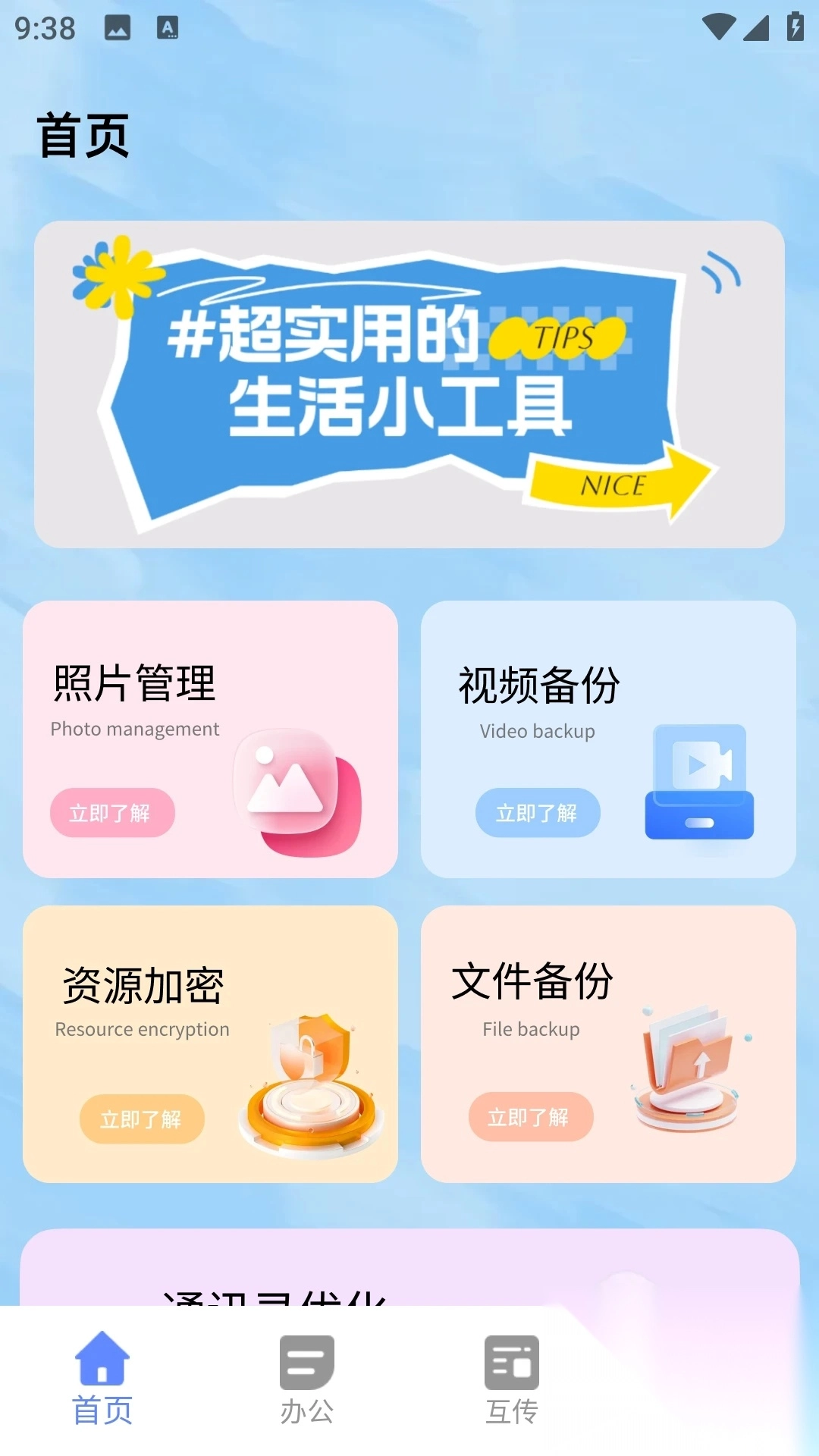Tap 立即了解 under 照片管理
The width and height of the screenshot is (819, 1456).
[112, 813]
